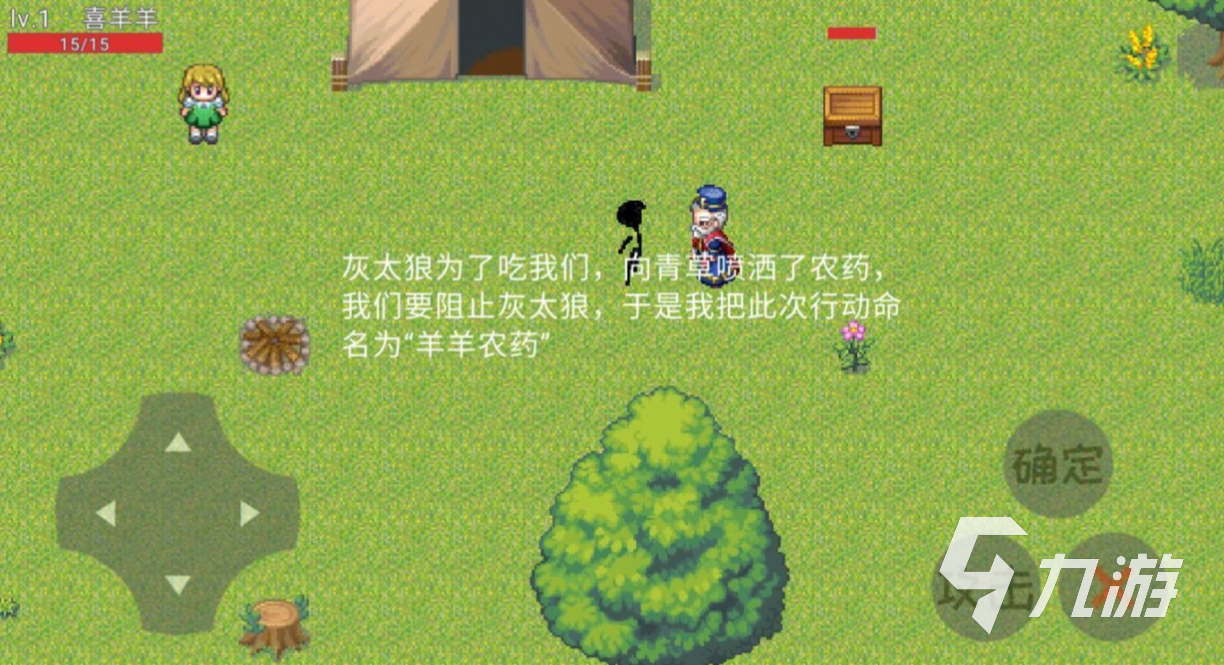Screen dimensions: 1224x665
Task: Tap the red X cancel button
Action: (x=1110, y=587)
